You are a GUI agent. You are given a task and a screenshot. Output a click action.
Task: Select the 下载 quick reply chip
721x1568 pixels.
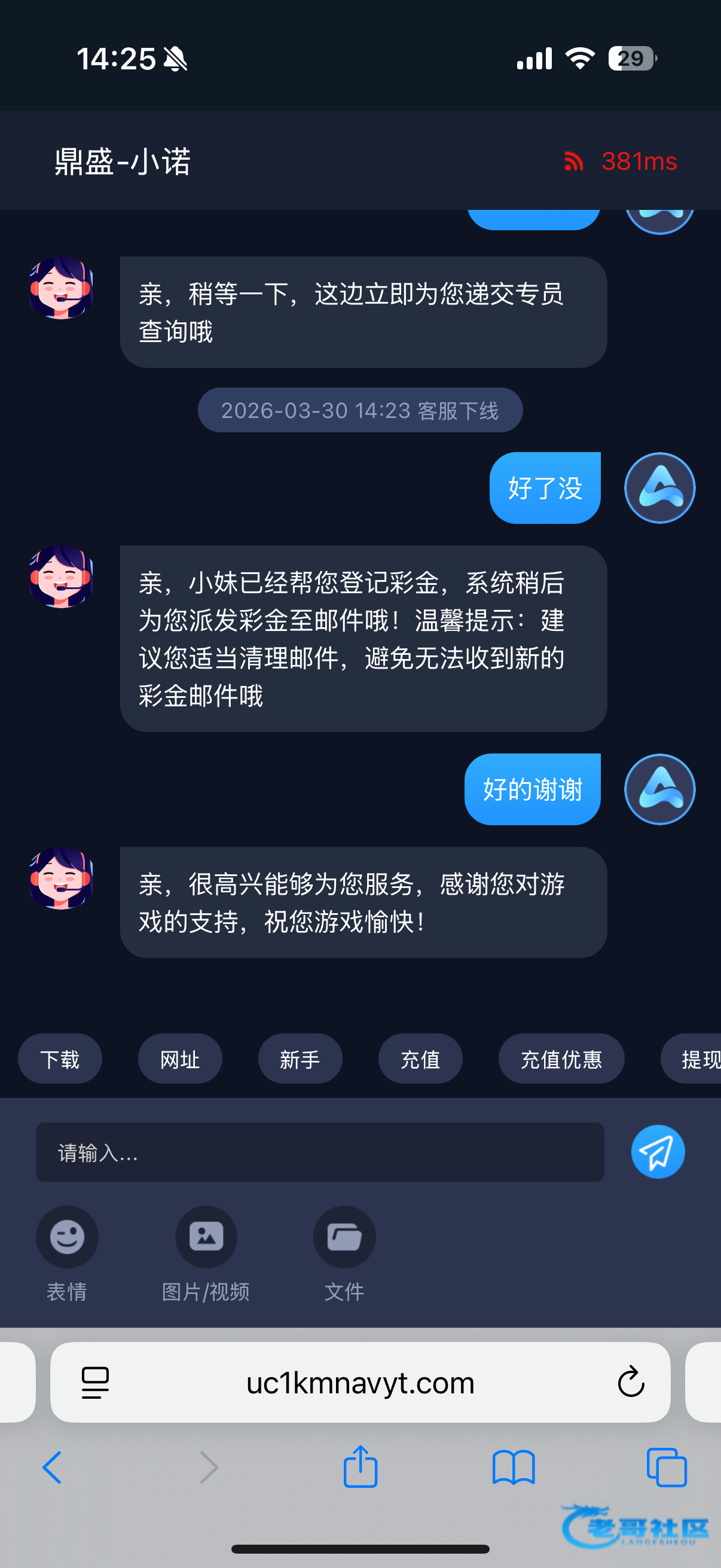tap(60, 1059)
